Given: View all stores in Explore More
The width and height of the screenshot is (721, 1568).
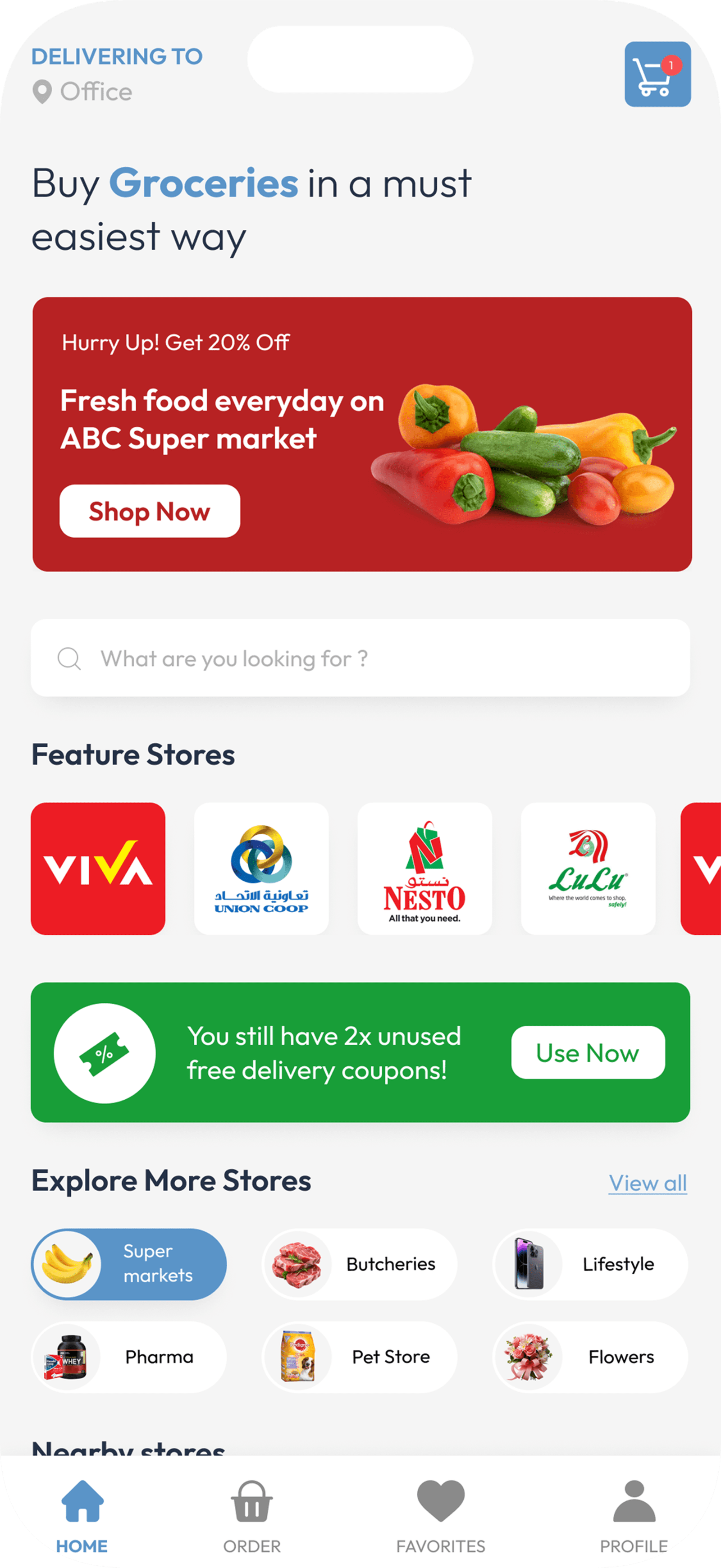Looking at the screenshot, I should [648, 1183].
